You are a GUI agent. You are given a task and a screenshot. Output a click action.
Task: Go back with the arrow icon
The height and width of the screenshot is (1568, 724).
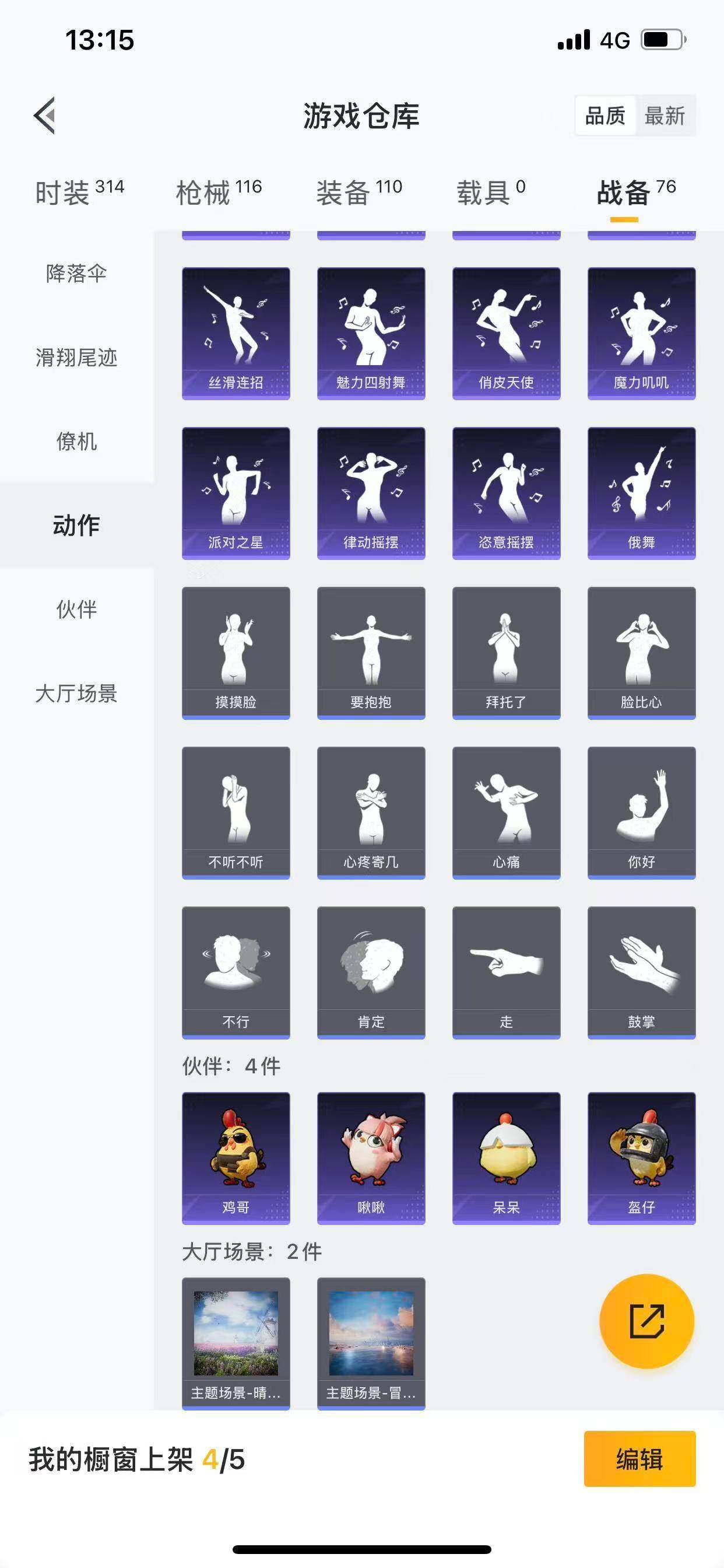point(44,116)
